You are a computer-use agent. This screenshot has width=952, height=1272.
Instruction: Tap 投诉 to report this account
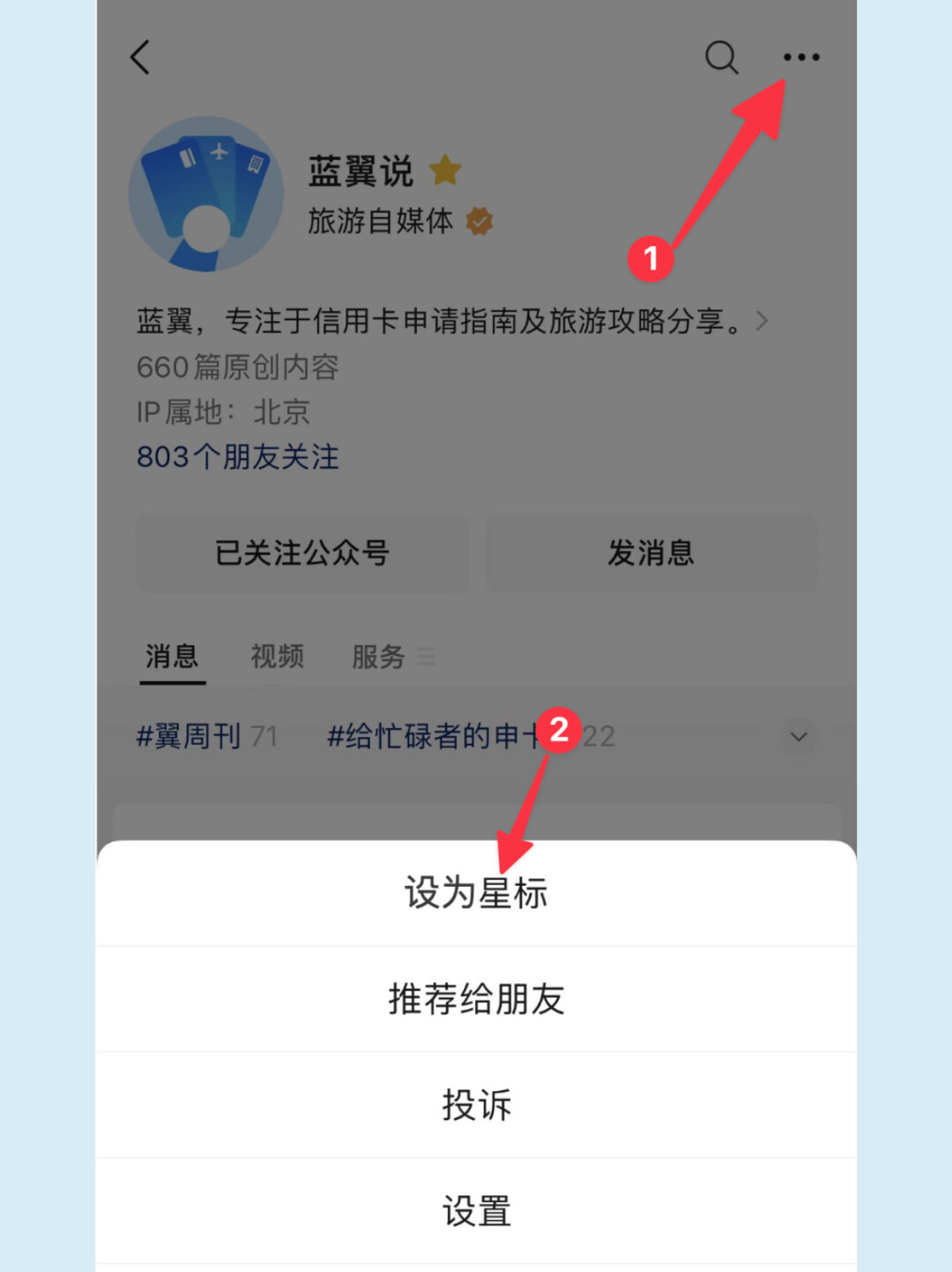tap(476, 1105)
